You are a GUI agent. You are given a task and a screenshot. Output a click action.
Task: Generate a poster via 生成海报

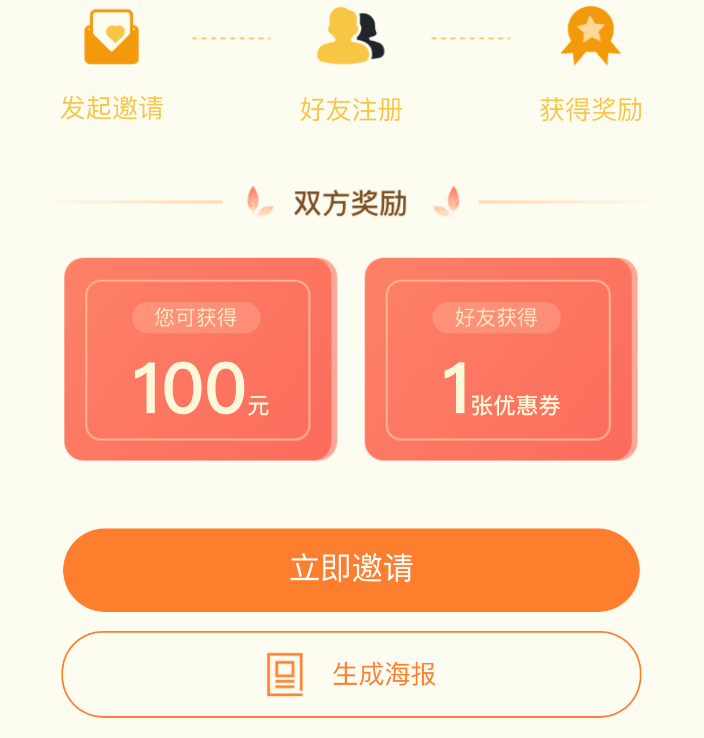pyautogui.click(x=351, y=674)
